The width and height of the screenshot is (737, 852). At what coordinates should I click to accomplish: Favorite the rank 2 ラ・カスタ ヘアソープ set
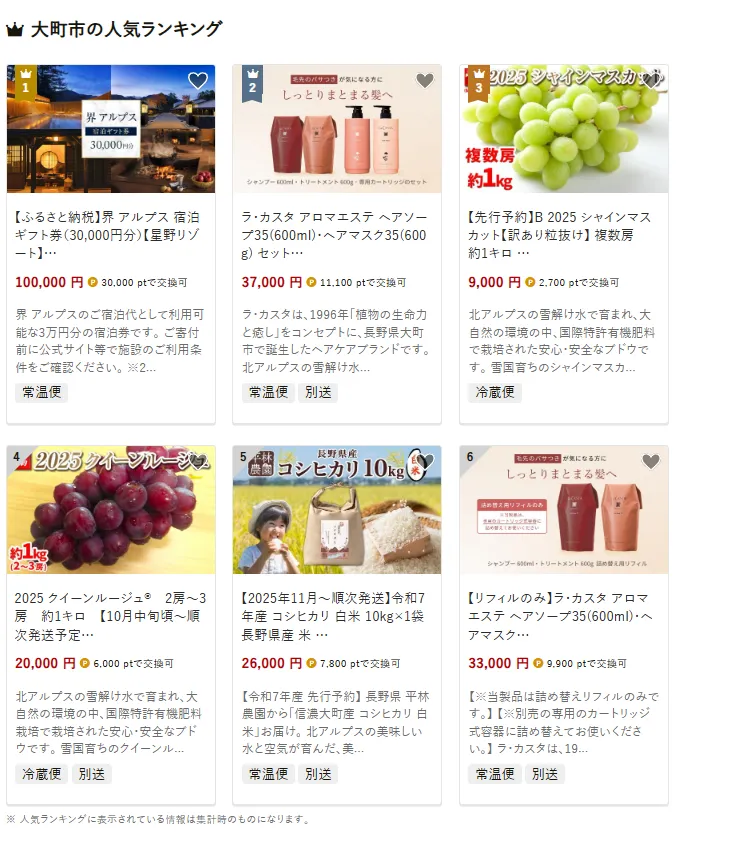click(x=425, y=81)
